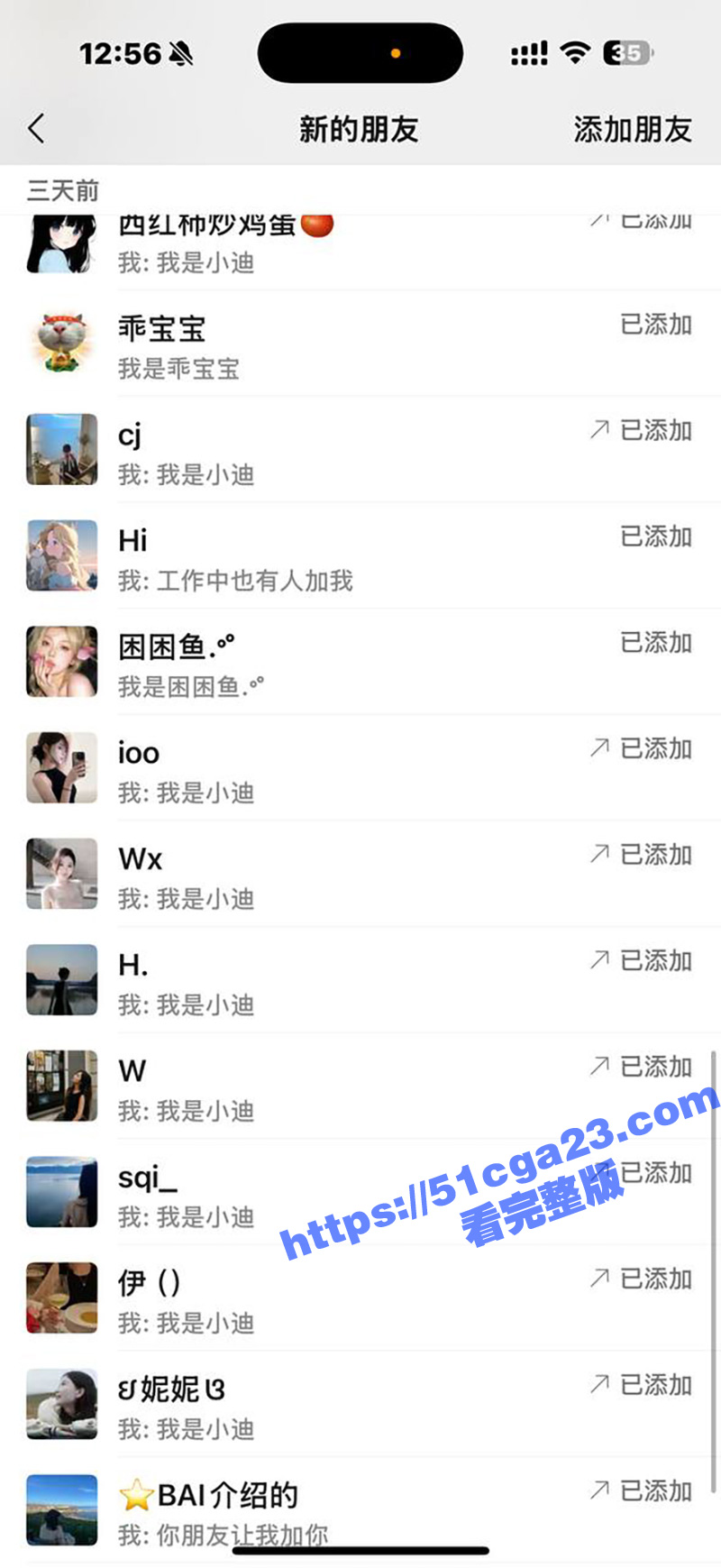The height and width of the screenshot is (1568, 721).
Task: Open 困困鱼.°° avatar image
Action: click(x=61, y=661)
